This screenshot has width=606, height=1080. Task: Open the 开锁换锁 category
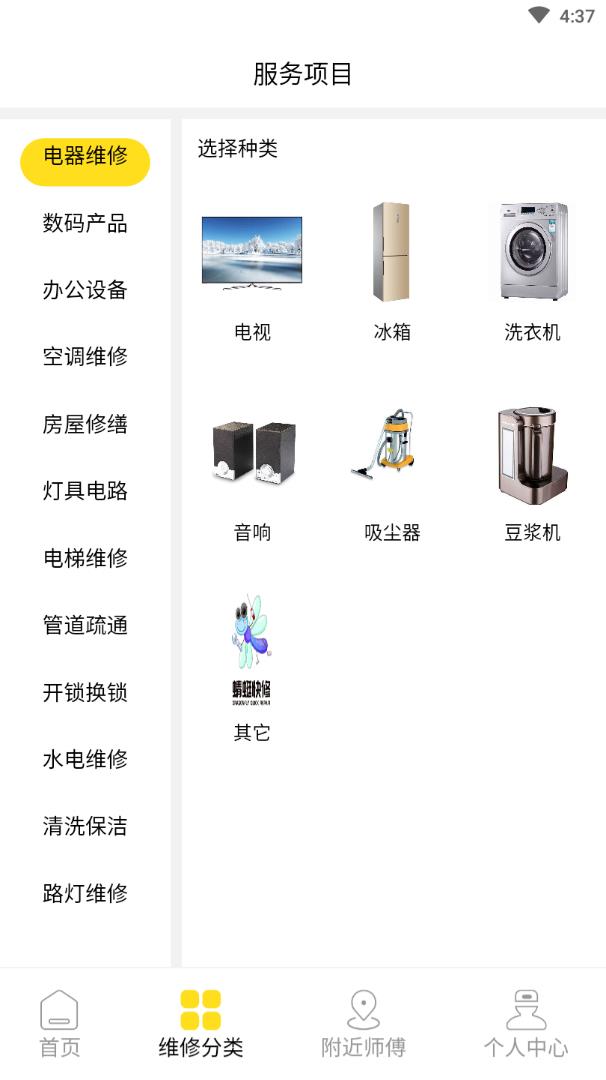click(x=85, y=693)
